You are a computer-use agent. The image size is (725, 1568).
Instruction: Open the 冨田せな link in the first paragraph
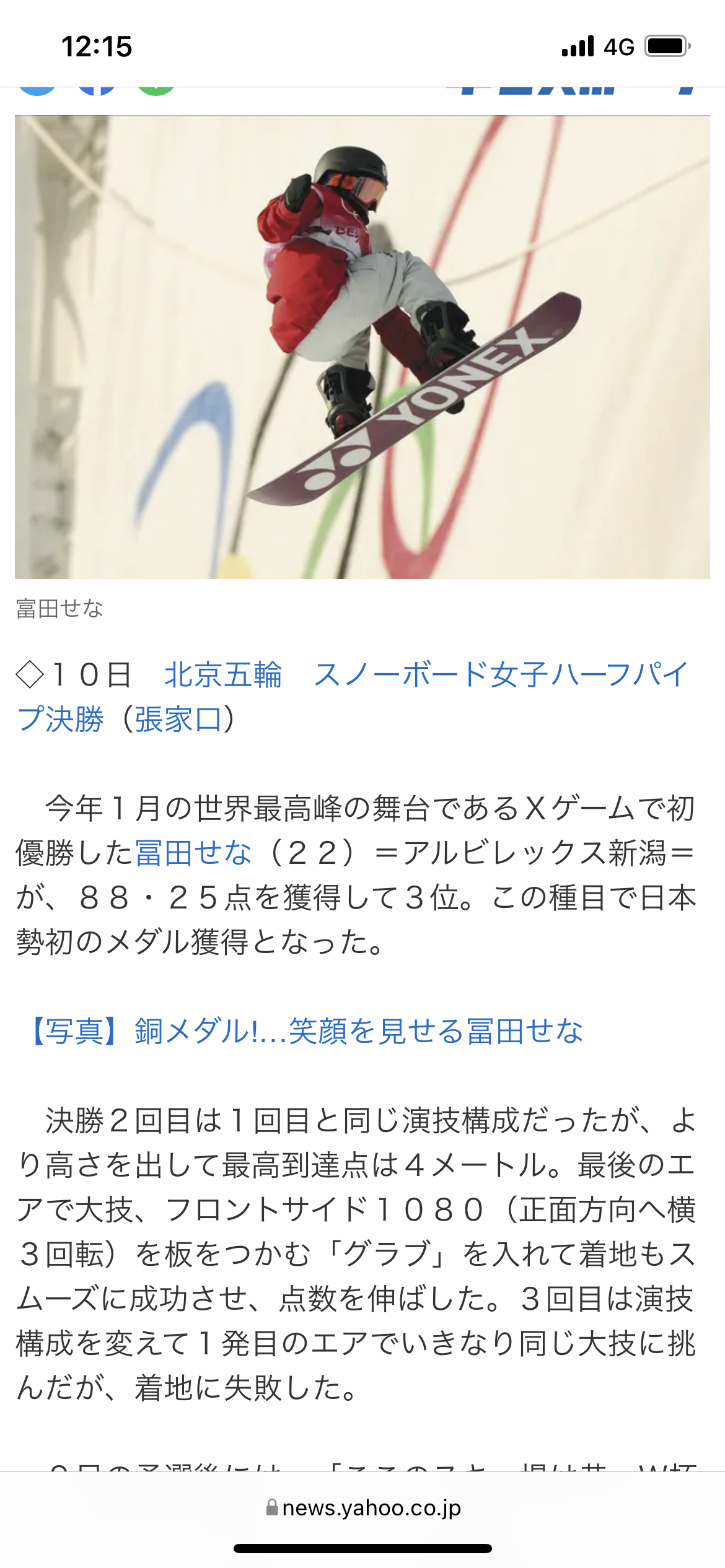pos(193,853)
